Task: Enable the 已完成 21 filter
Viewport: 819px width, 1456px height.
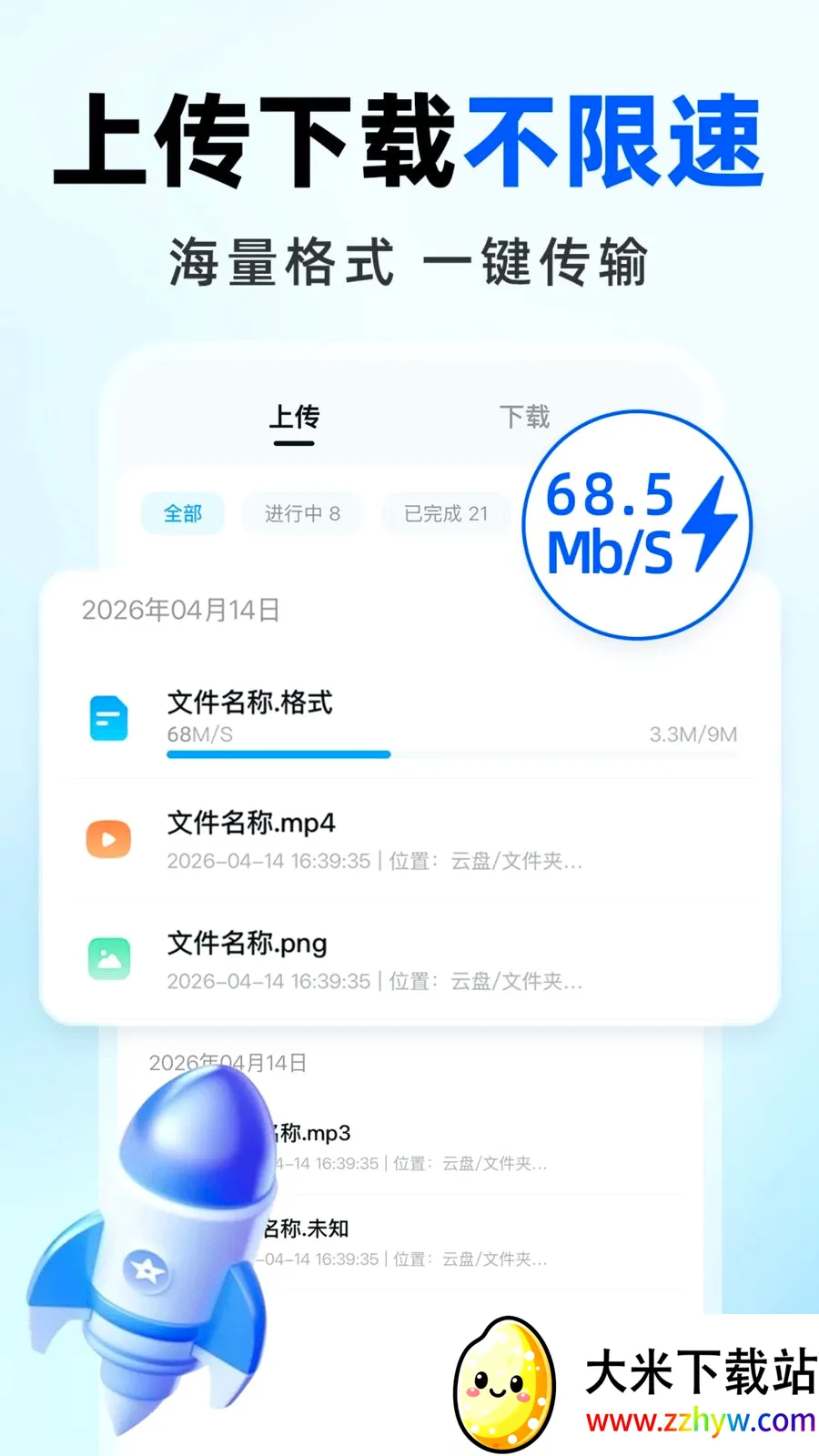Action: (445, 514)
